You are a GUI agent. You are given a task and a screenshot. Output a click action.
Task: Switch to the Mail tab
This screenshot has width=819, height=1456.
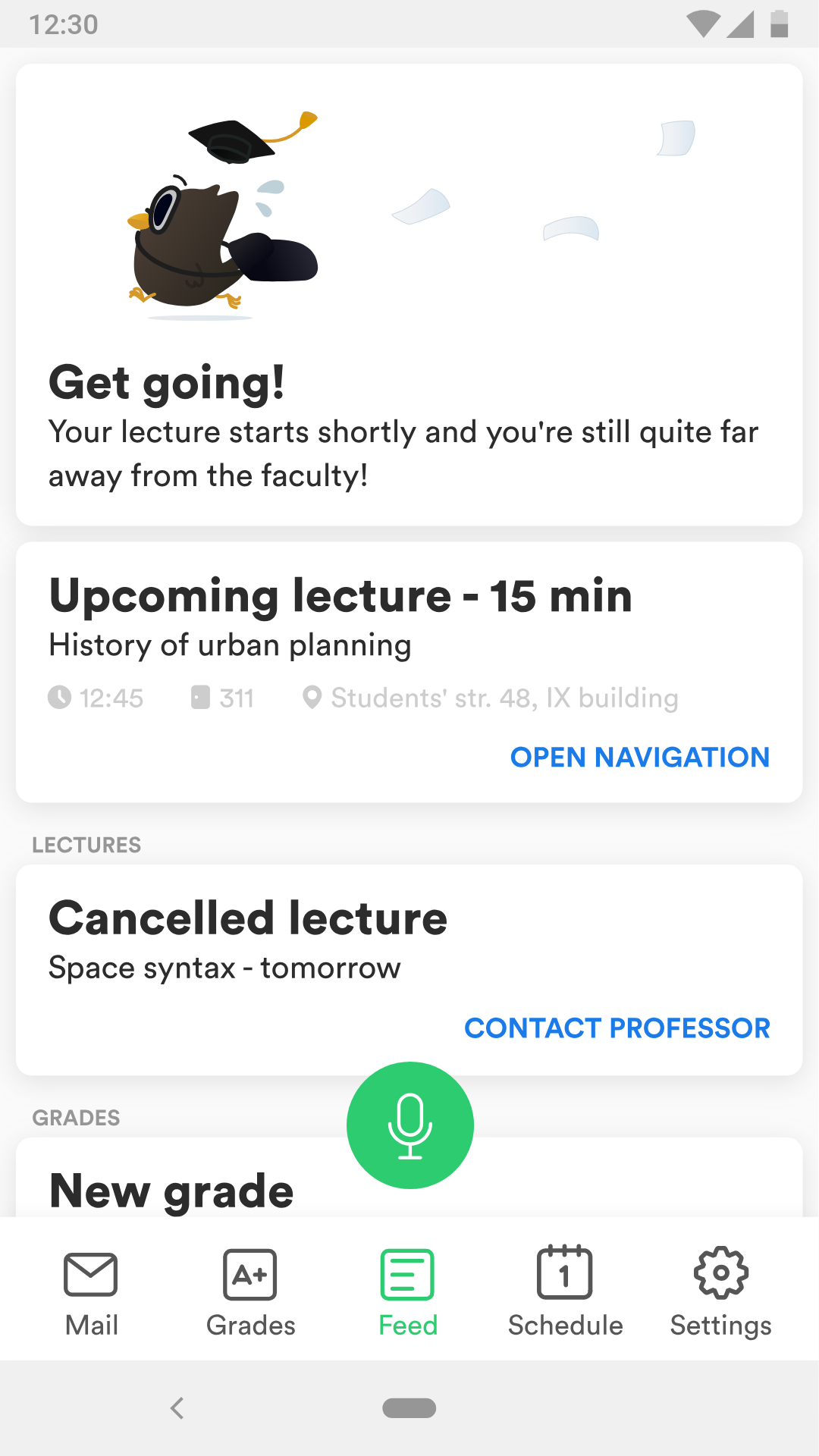tap(91, 1293)
